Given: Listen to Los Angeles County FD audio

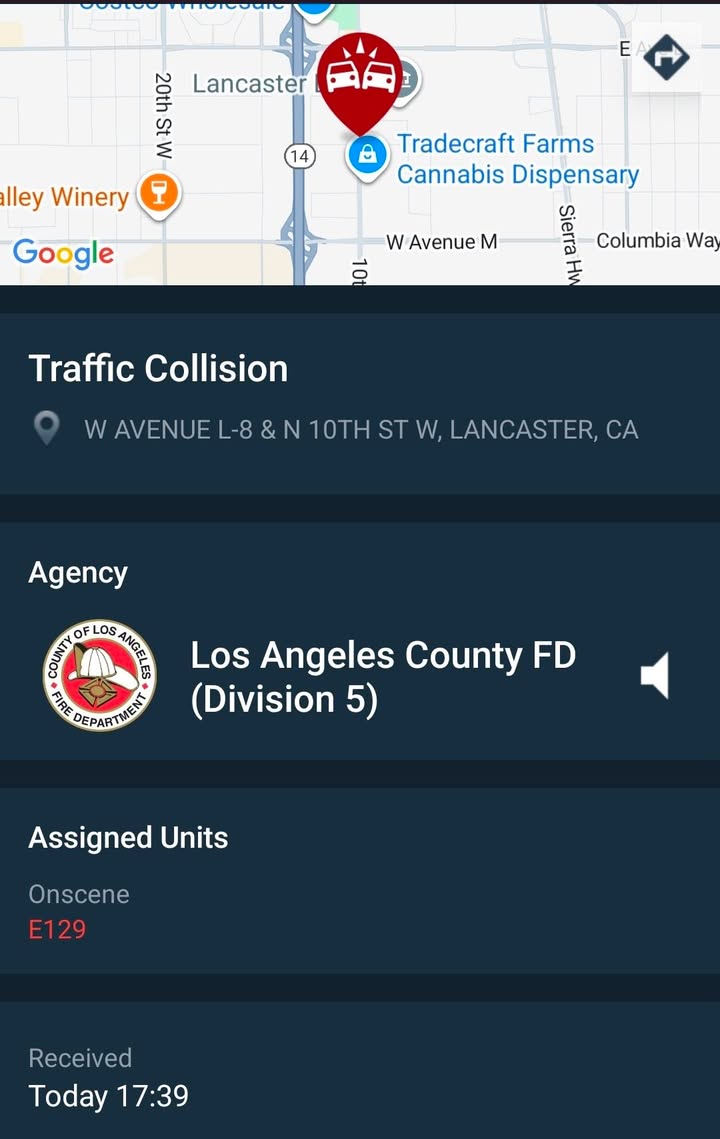Looking at the screenshot, I should [x=655, y=675].
